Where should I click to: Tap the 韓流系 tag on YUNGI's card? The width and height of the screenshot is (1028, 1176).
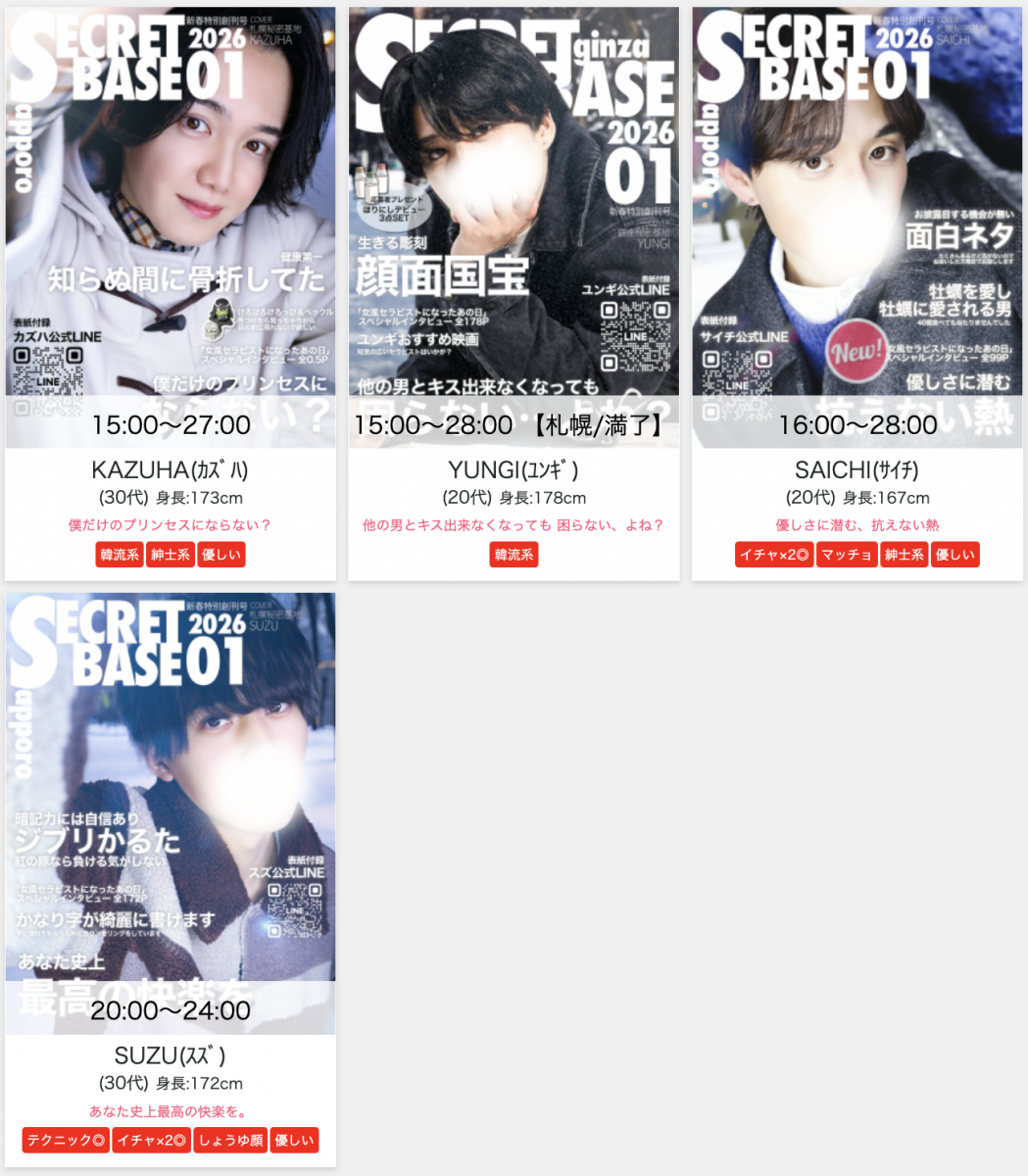[514, 555]
